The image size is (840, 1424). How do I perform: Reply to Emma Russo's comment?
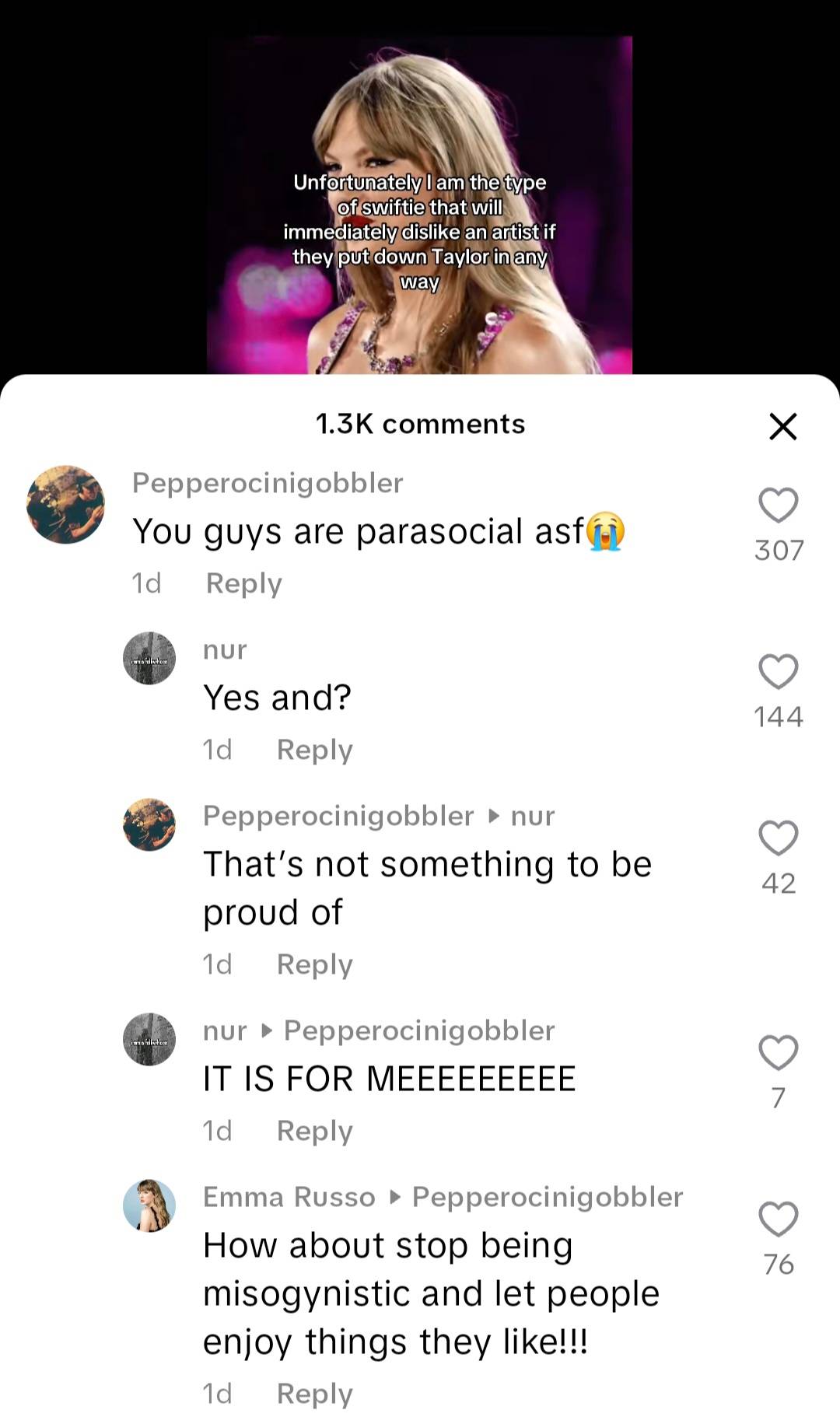[x=314, y=1394]
